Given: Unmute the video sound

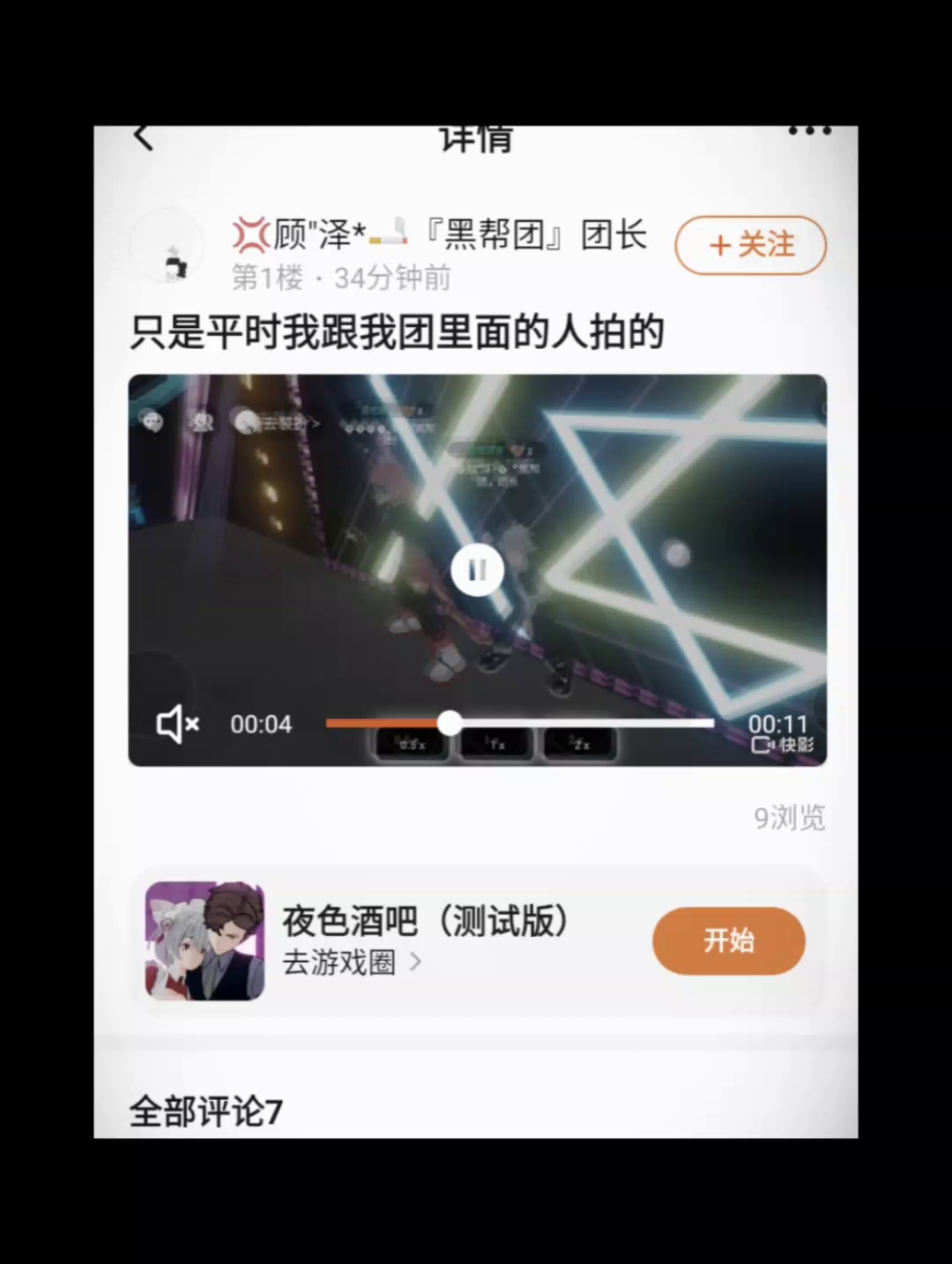Looking at the screenshot, I should coord(177,725).
